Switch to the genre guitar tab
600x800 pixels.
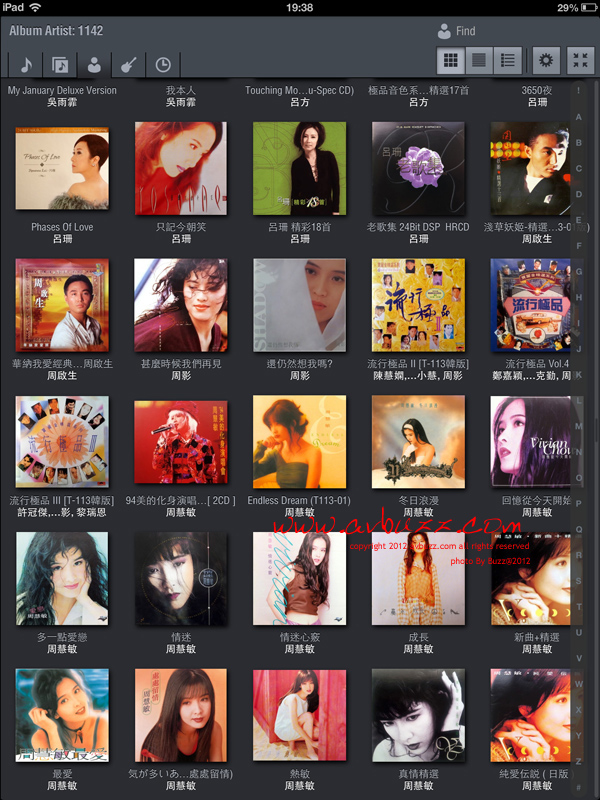128,65
